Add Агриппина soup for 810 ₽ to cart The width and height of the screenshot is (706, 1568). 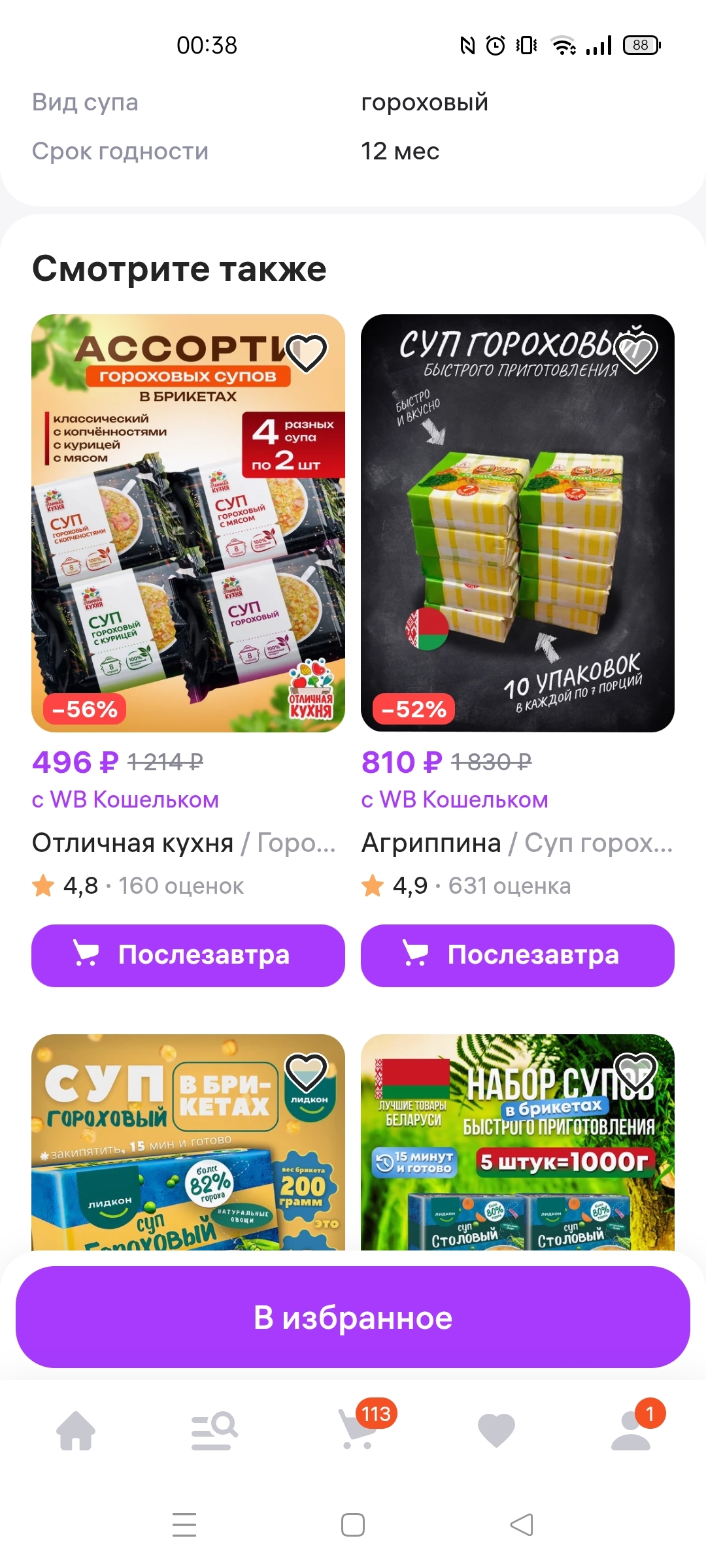click(518, 955)
